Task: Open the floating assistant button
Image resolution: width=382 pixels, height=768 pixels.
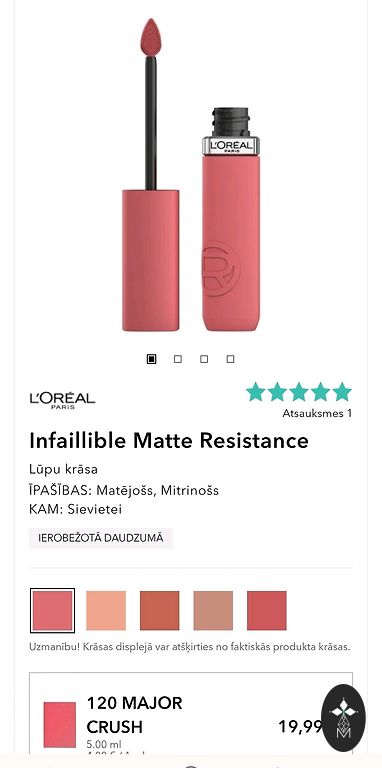Action: point(343,718)
